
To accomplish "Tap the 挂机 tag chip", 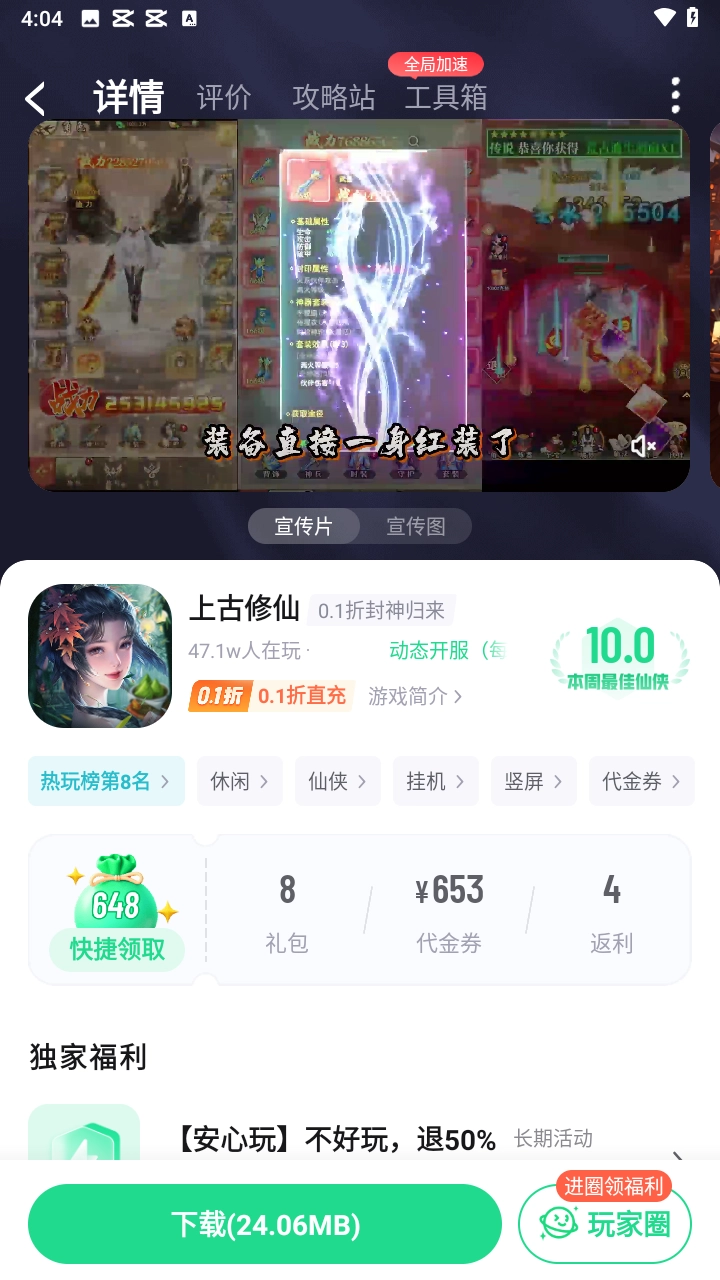I will click(436, 781).
